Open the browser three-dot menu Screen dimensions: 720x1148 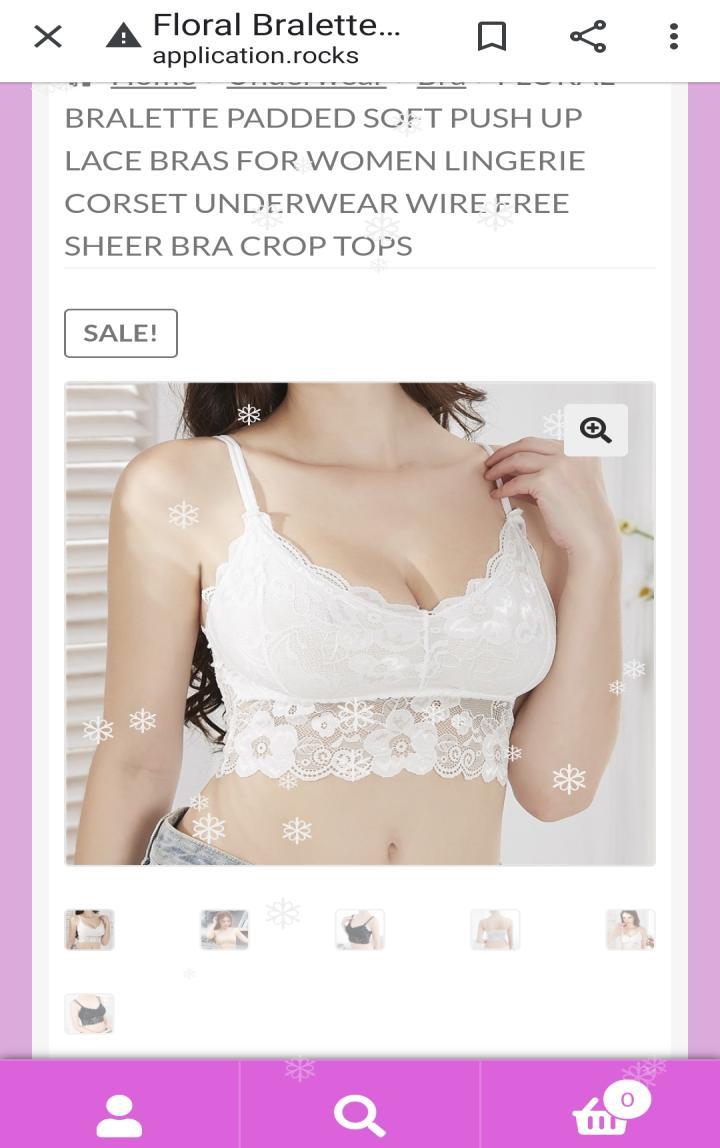pos(673,37)
